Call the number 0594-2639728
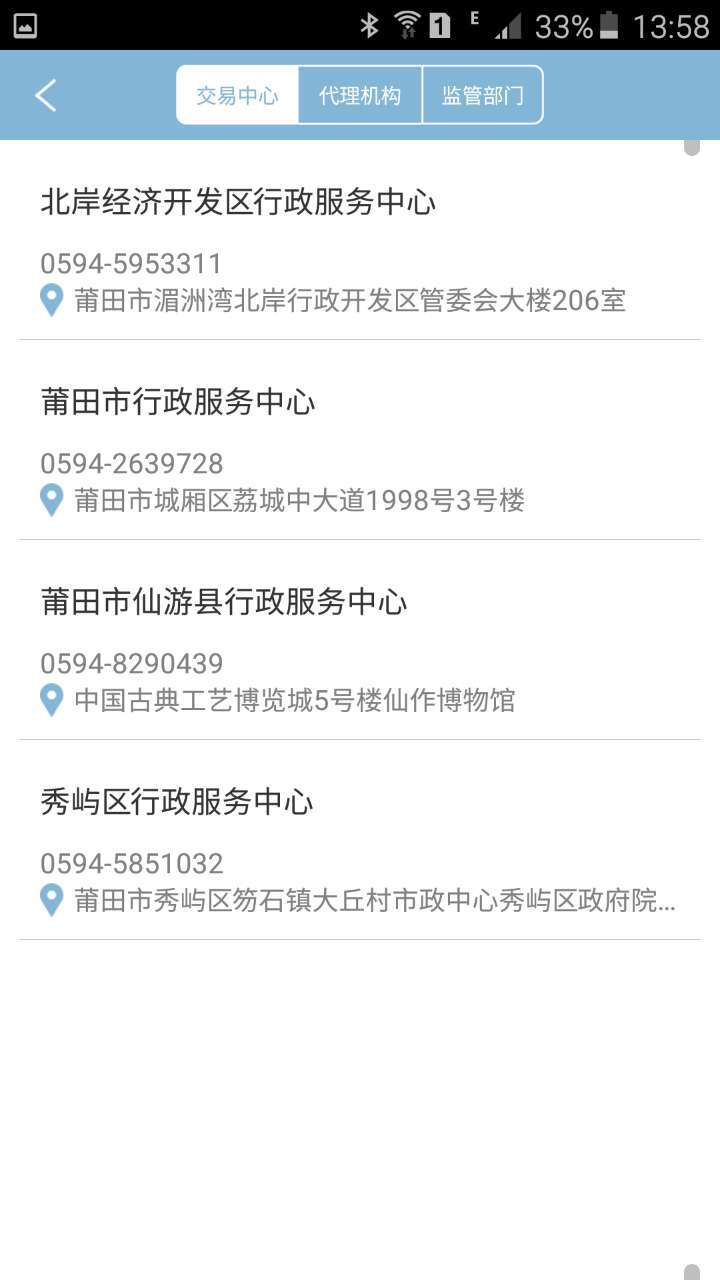Image resolution: width=720 pixels, height=1280 pixels. click(131, 463)
